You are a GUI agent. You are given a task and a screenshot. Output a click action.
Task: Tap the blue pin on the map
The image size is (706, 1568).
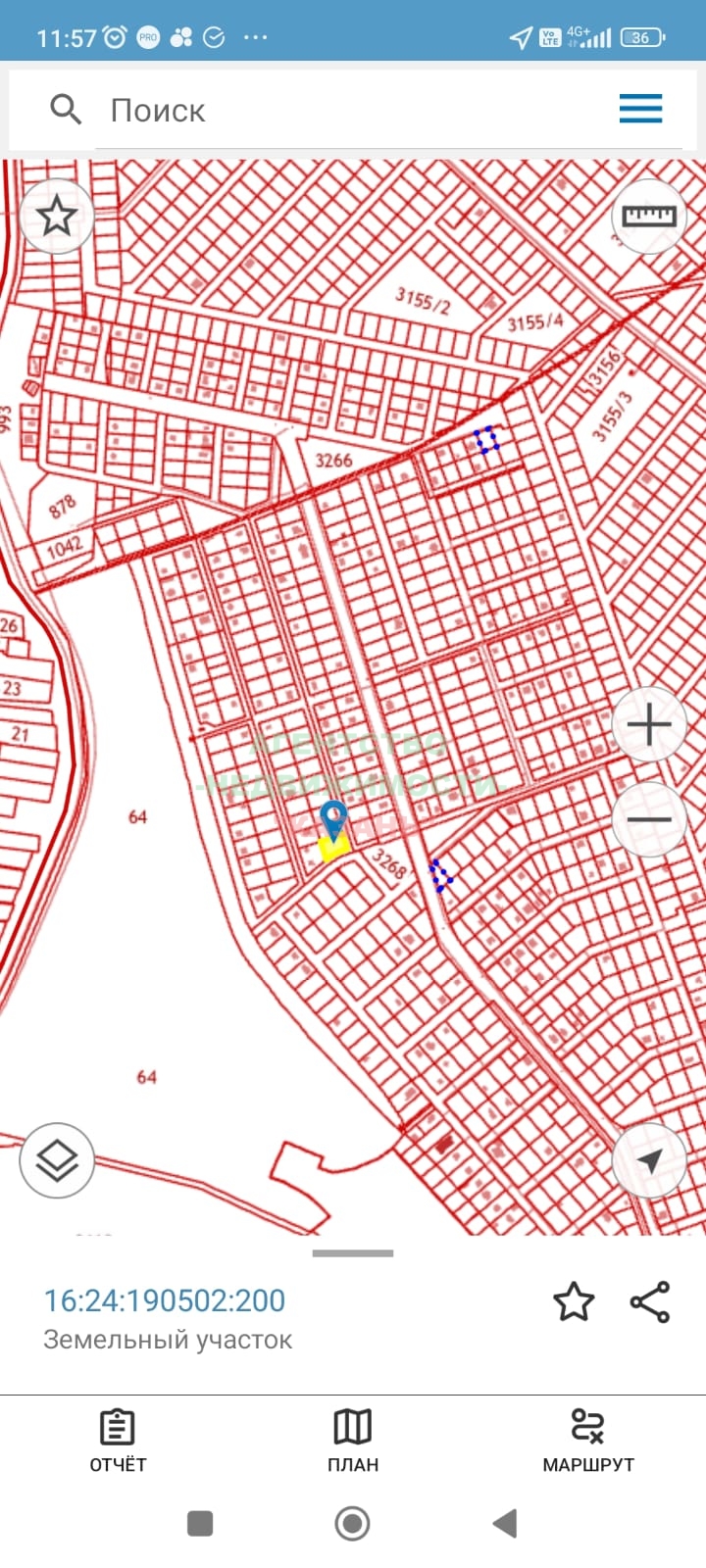334,821
